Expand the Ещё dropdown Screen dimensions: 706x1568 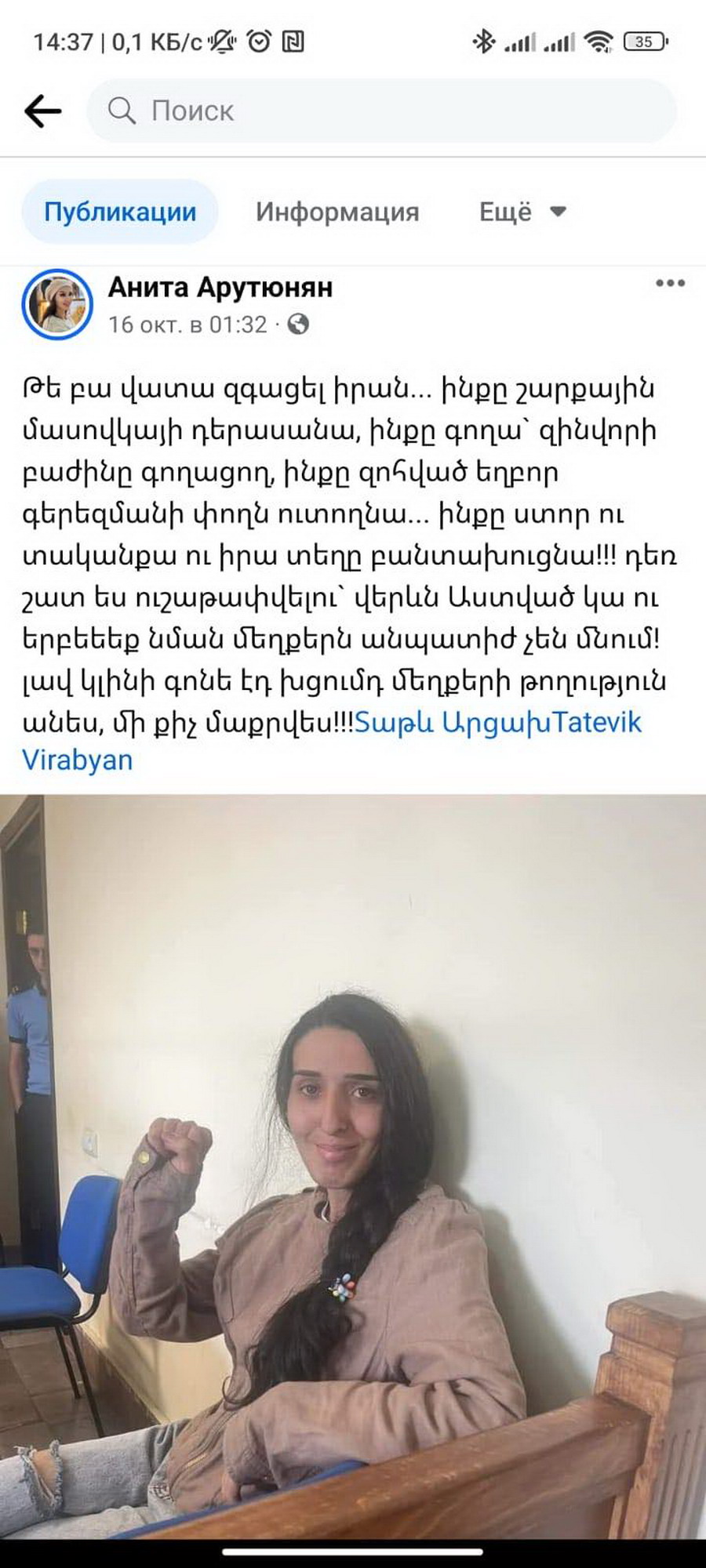[522, 212]
